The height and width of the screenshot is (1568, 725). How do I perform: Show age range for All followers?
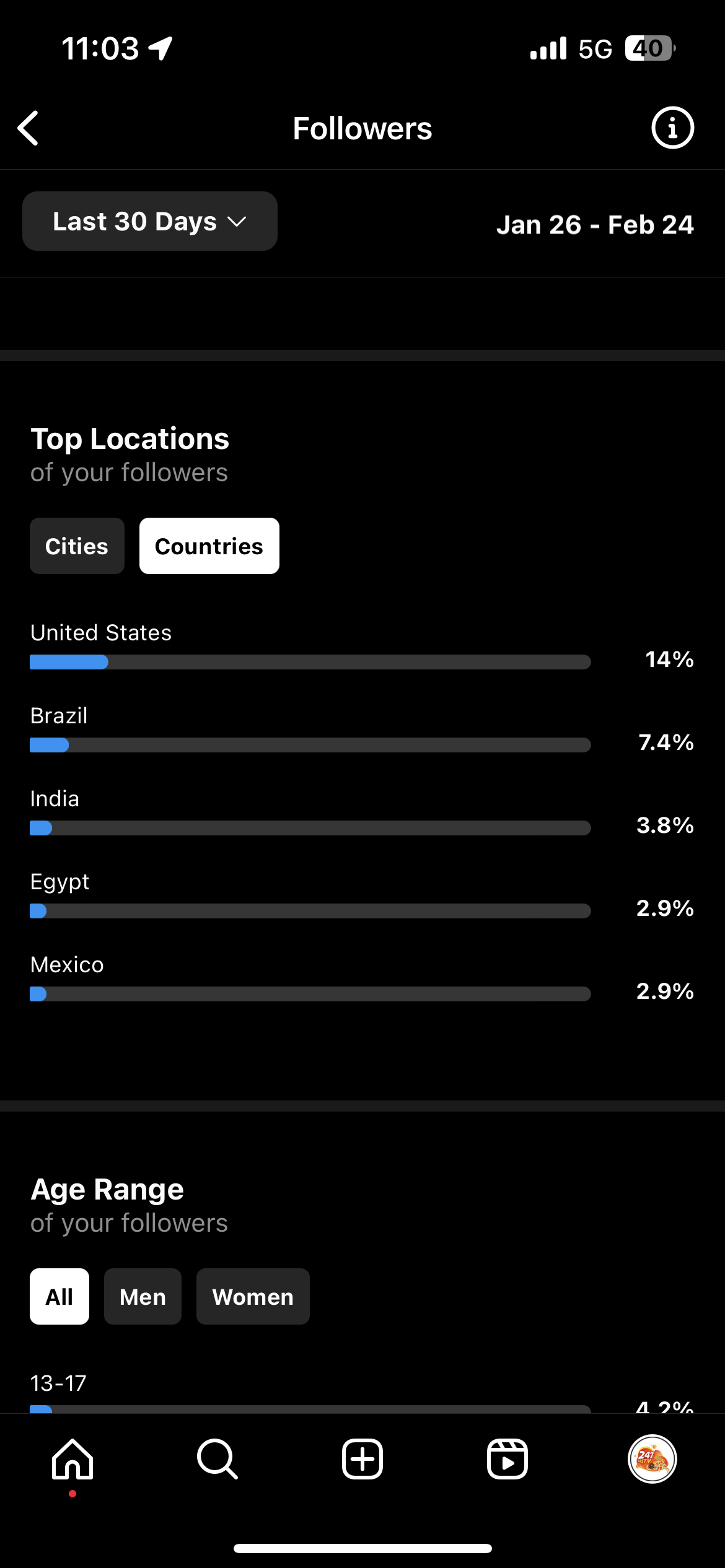[x=59, y=1296]
